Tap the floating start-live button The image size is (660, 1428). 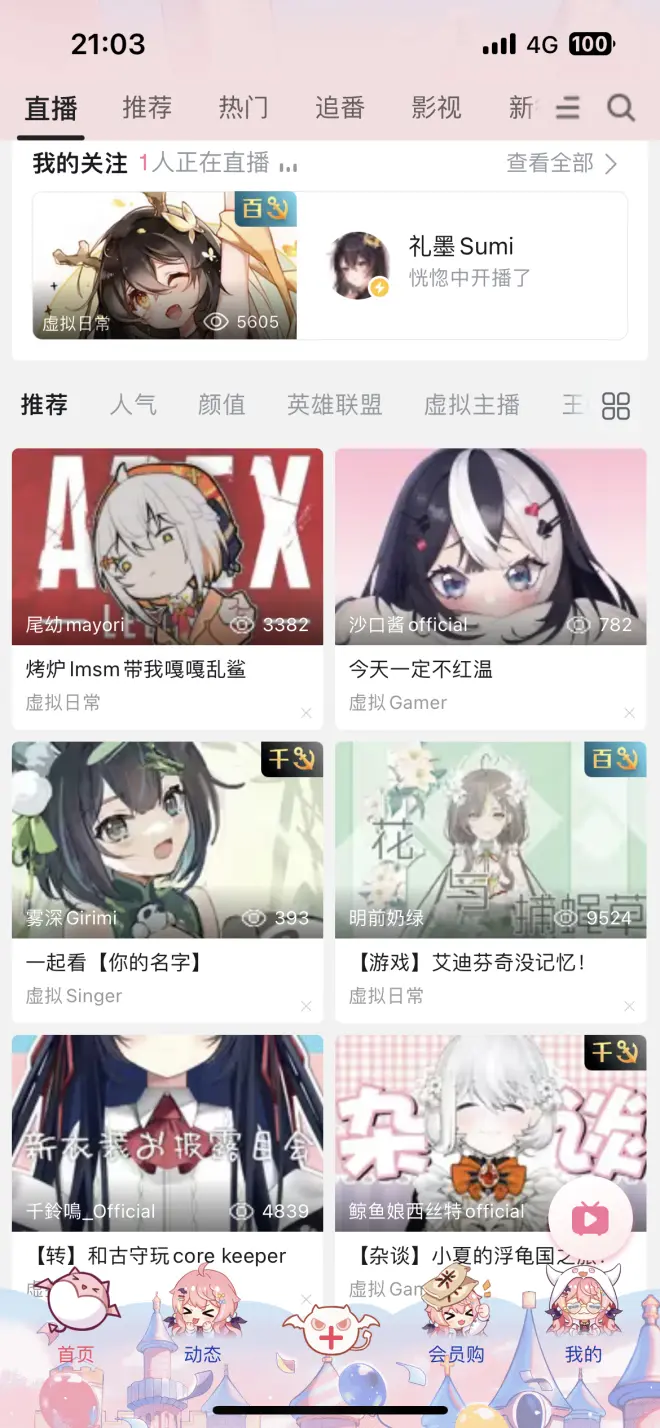coord(590,1219)
